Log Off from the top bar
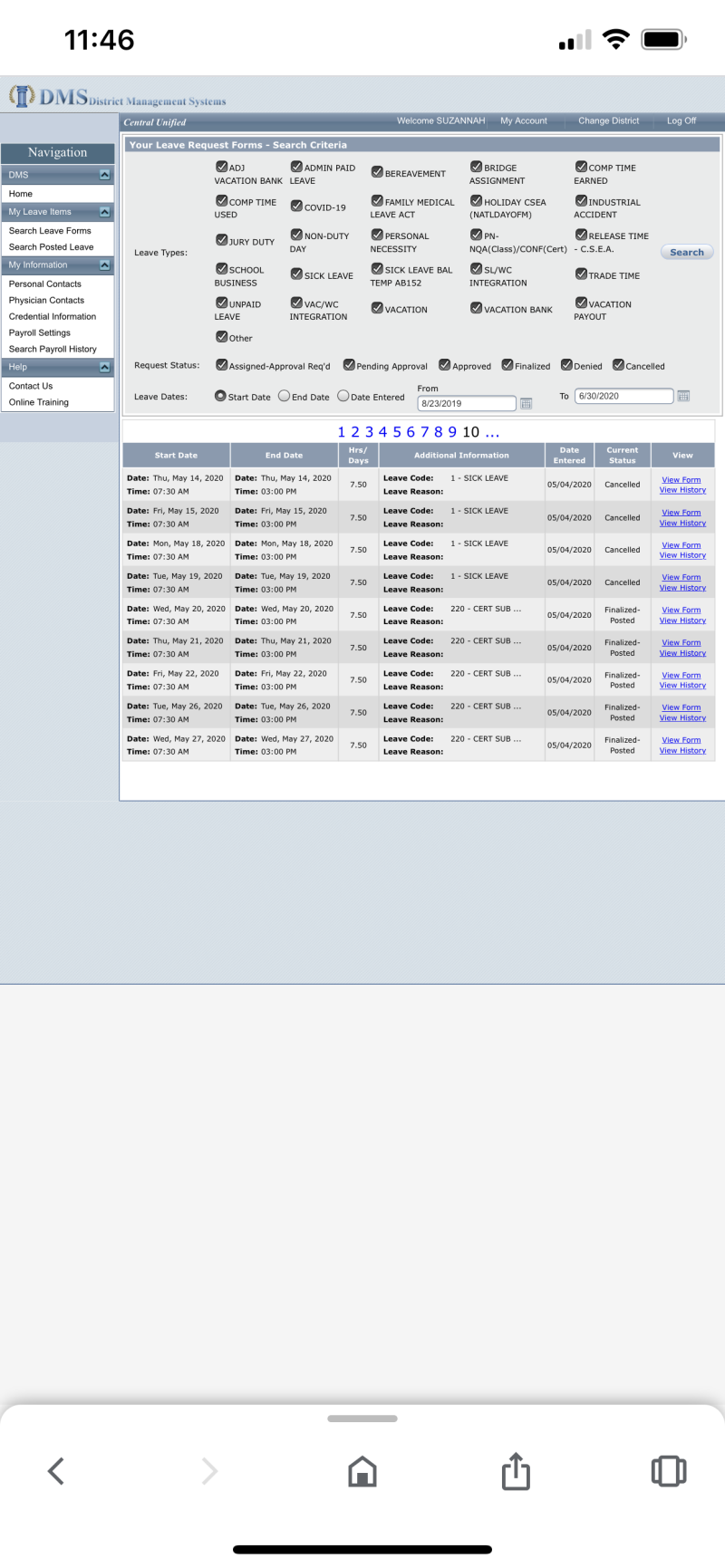725x1568 pixels. pyautogui.click(x=681, y=121)
